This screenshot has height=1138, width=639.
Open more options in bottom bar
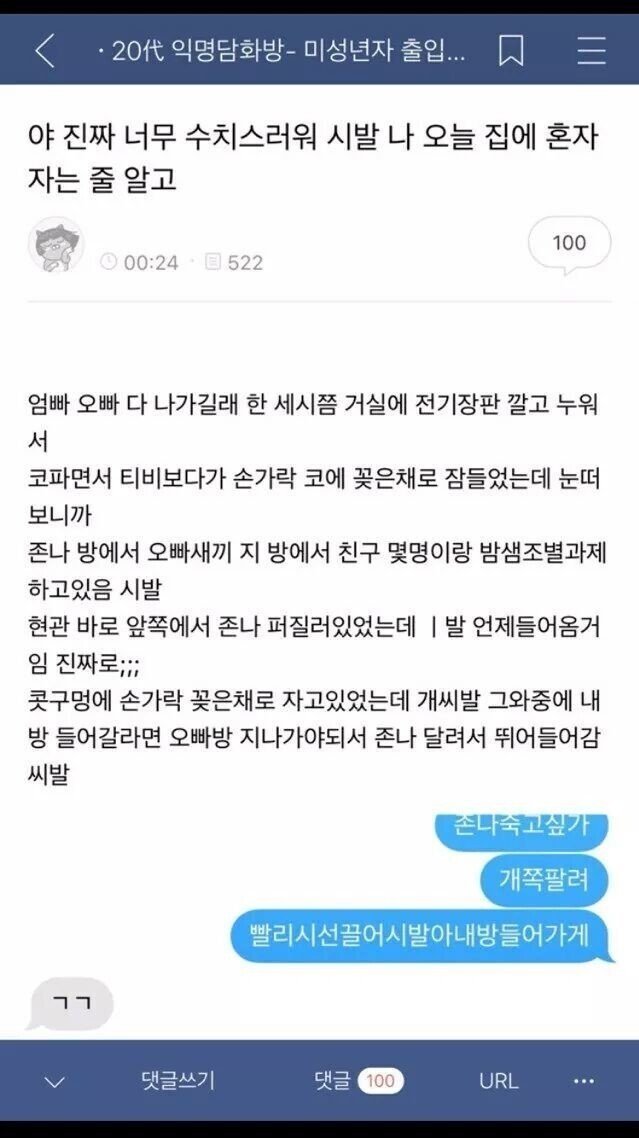click(584, 1081)
